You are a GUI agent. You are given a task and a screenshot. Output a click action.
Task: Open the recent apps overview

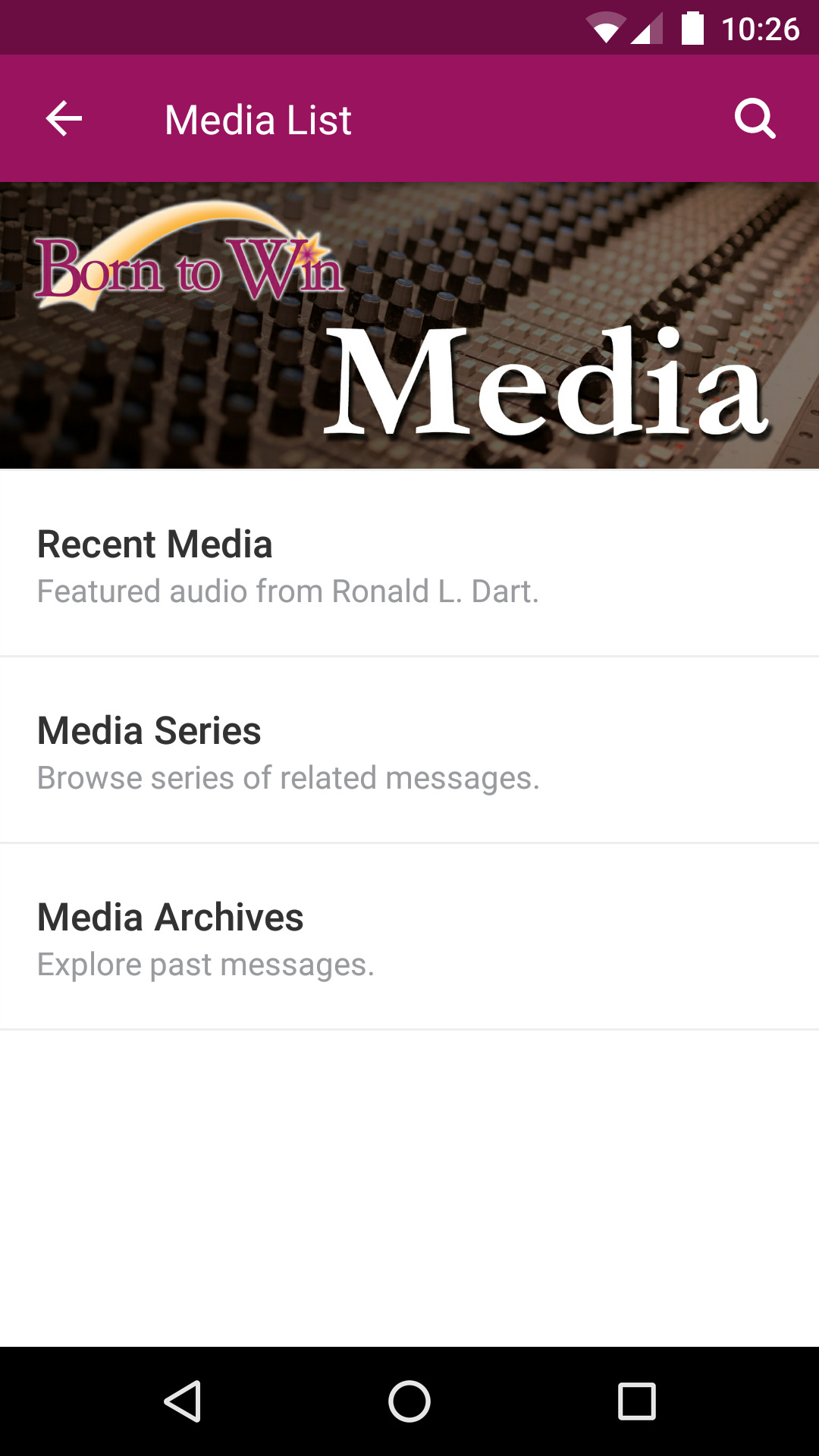tap(635, 1401)
